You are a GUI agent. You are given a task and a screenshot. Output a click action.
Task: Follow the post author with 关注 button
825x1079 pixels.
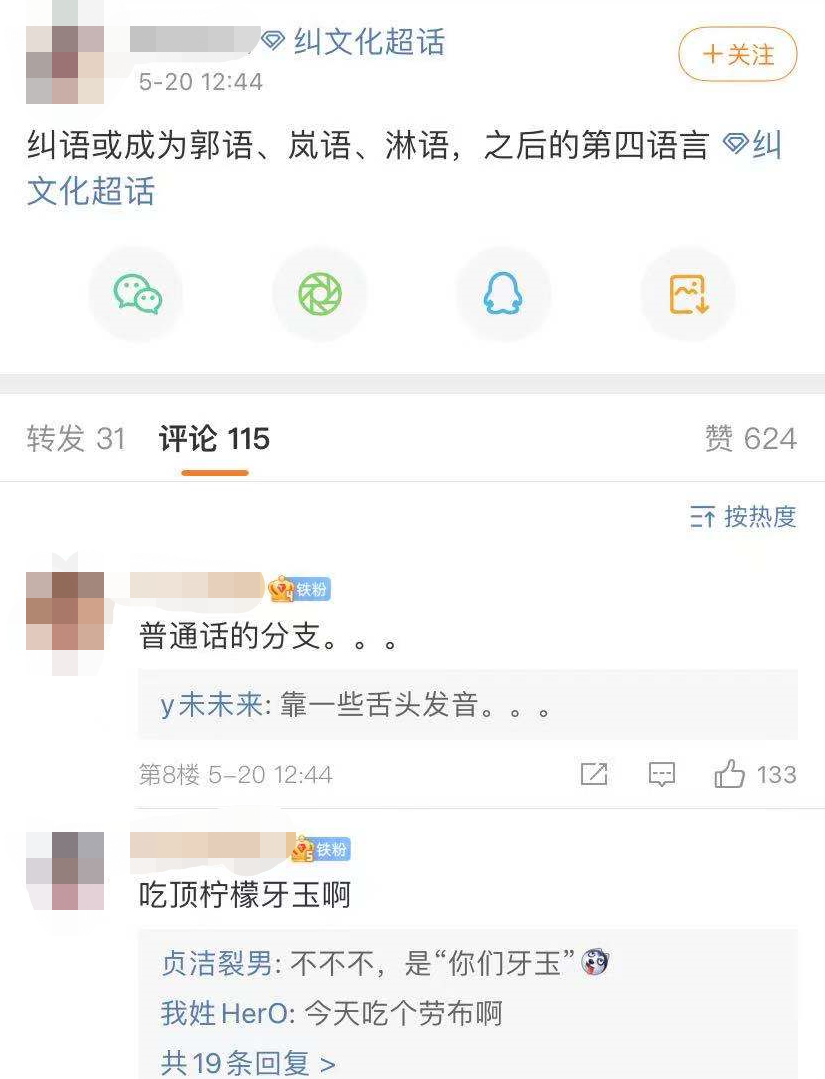(x=737, y=54)
